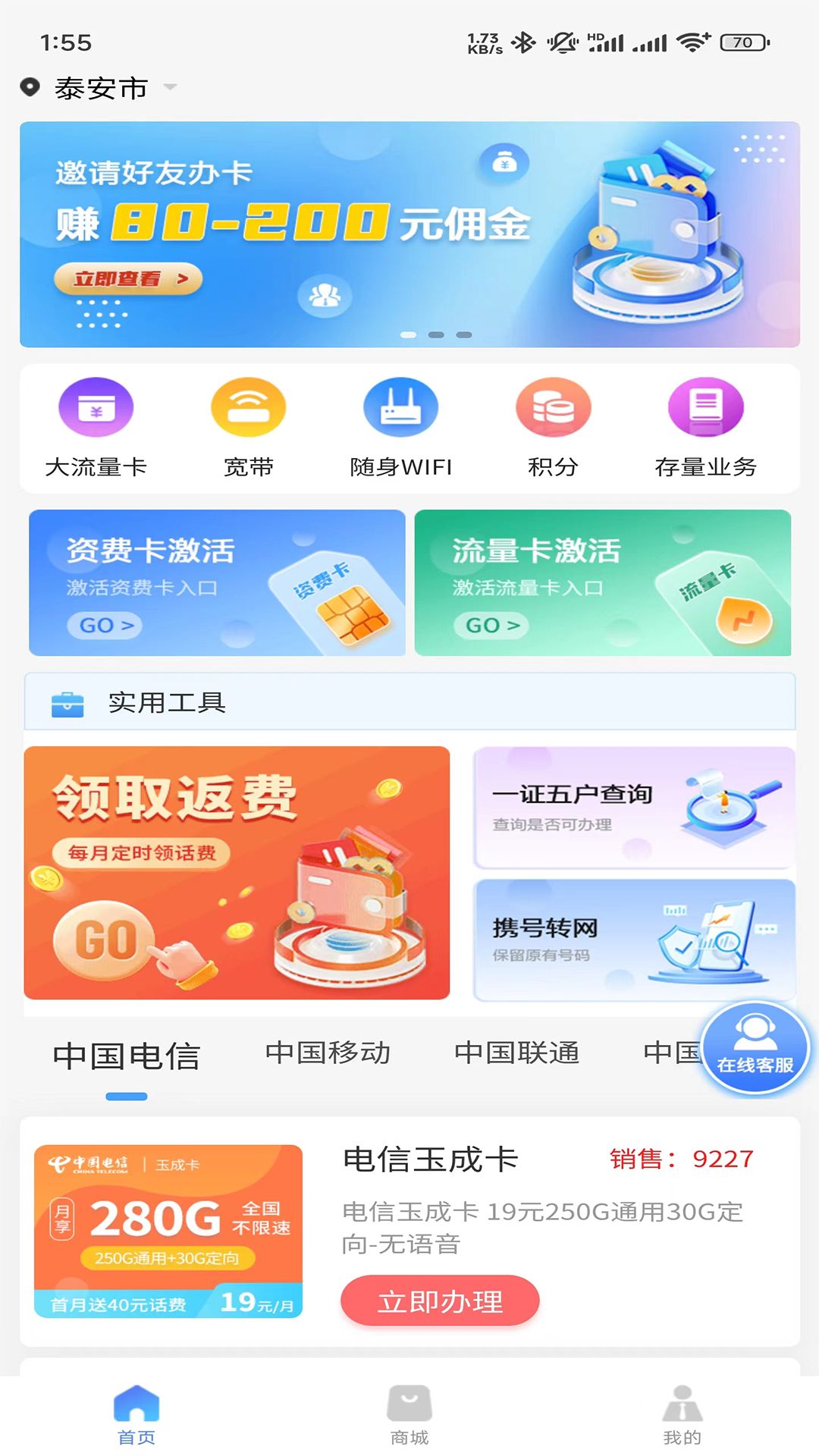Open 一证五户查询 tool

click(x=634, y=808)
